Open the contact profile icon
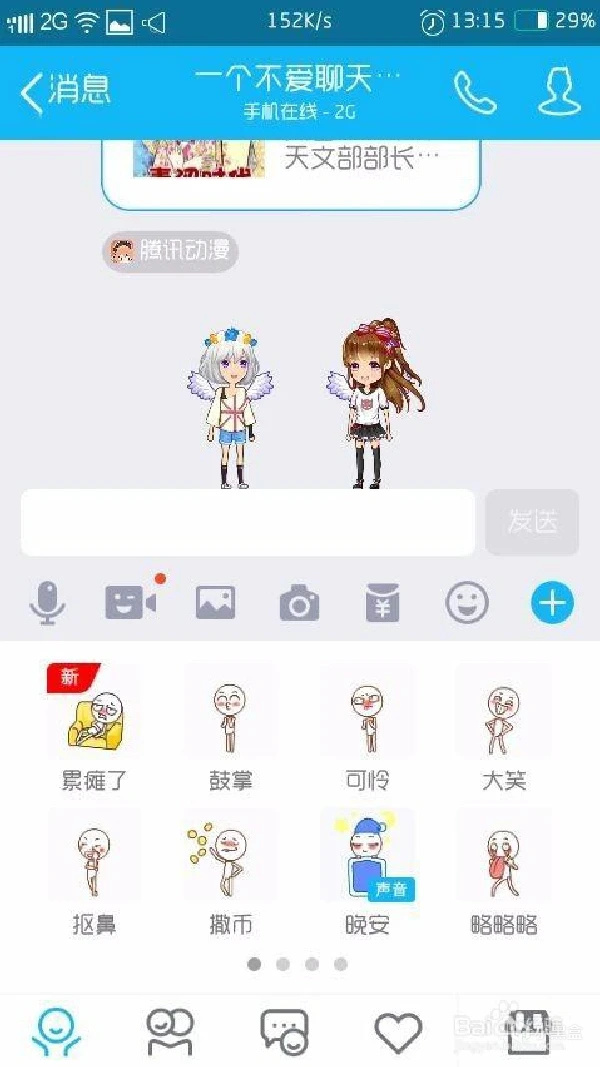 [x=559, y=92]
